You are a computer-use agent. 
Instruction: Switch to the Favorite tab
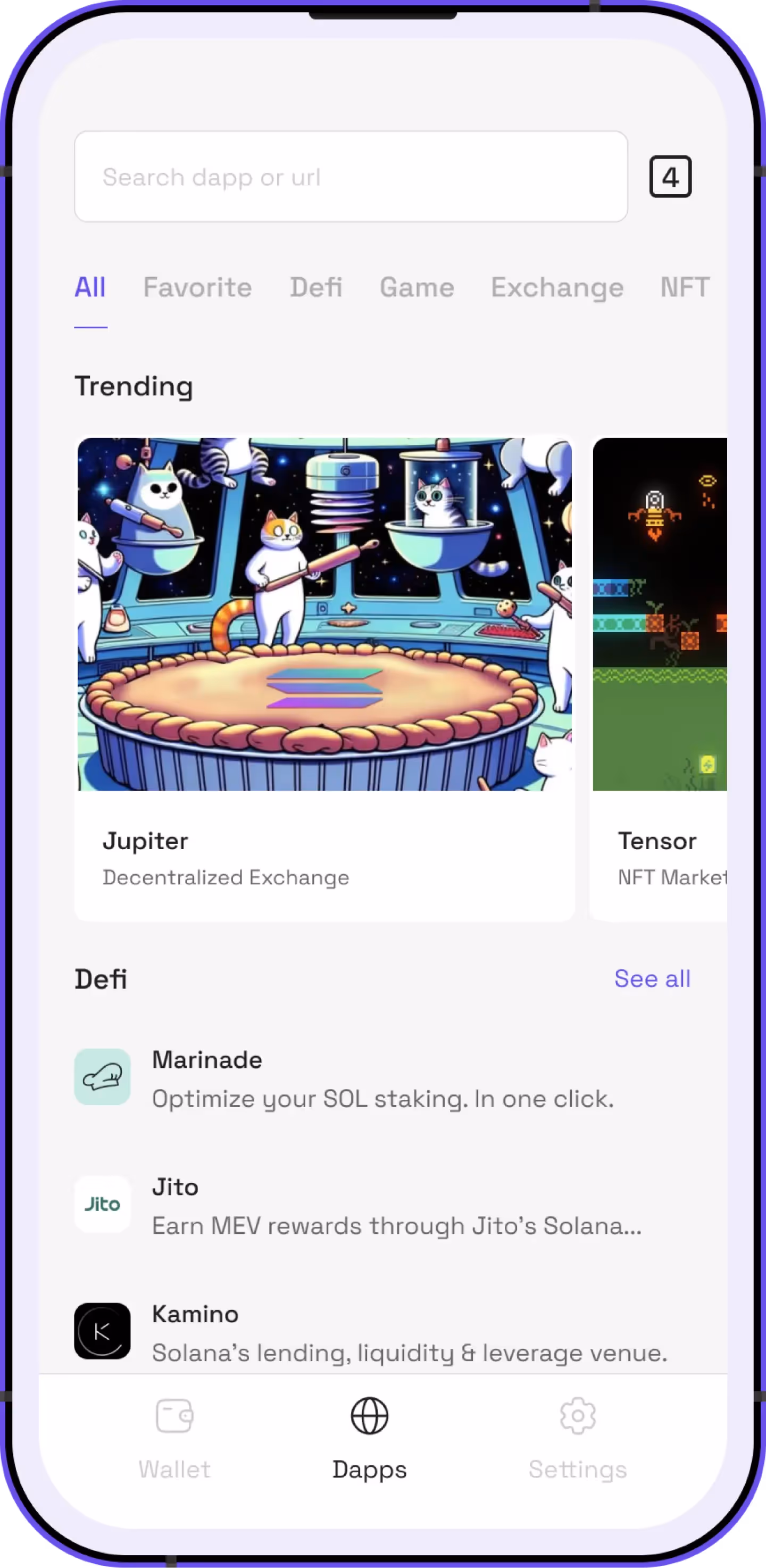(197, 287)
